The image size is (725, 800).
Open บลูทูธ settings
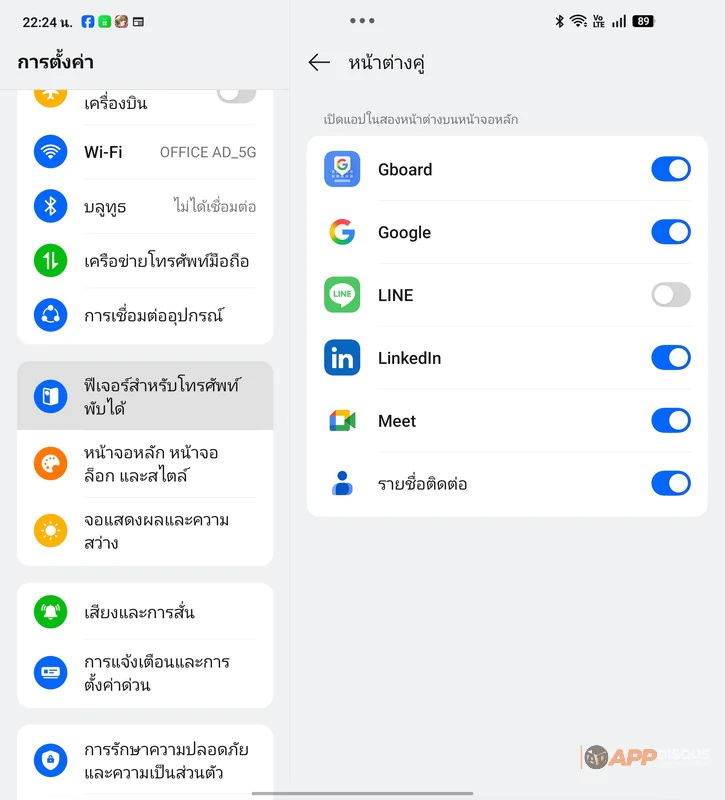coord(145,206)
